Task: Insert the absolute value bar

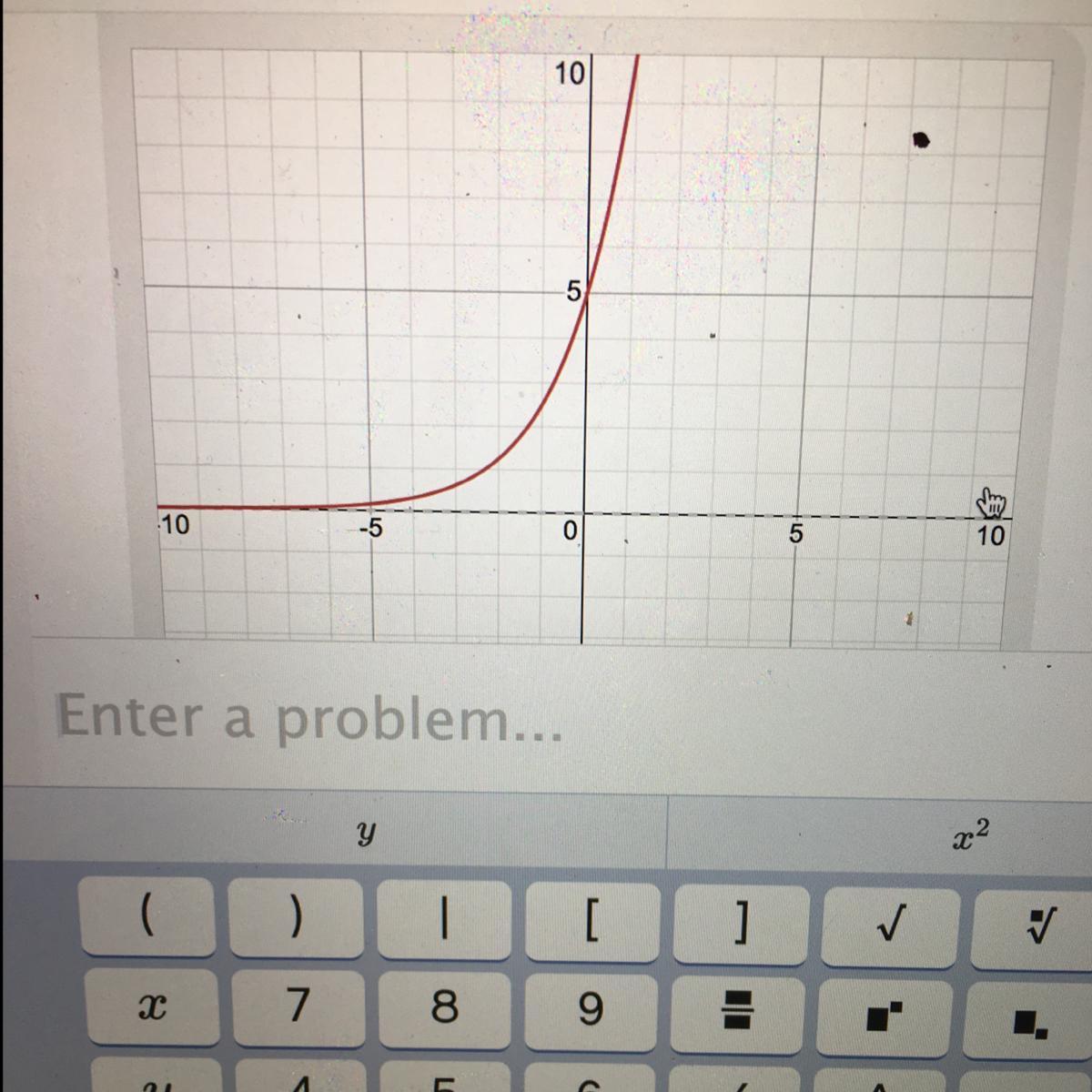Action: [443, 920]
